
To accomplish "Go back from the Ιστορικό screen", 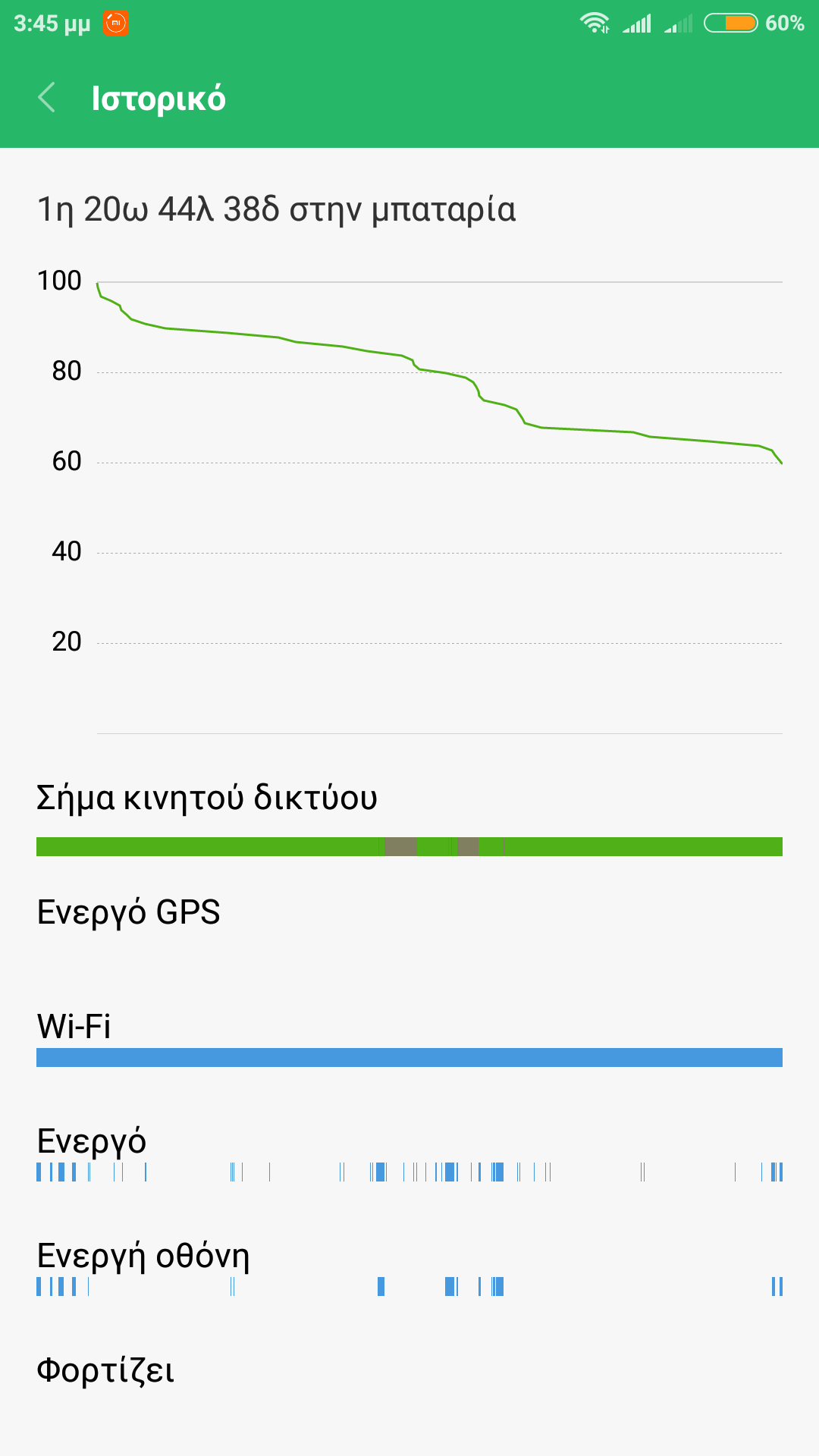I will [x=47, y=98].
